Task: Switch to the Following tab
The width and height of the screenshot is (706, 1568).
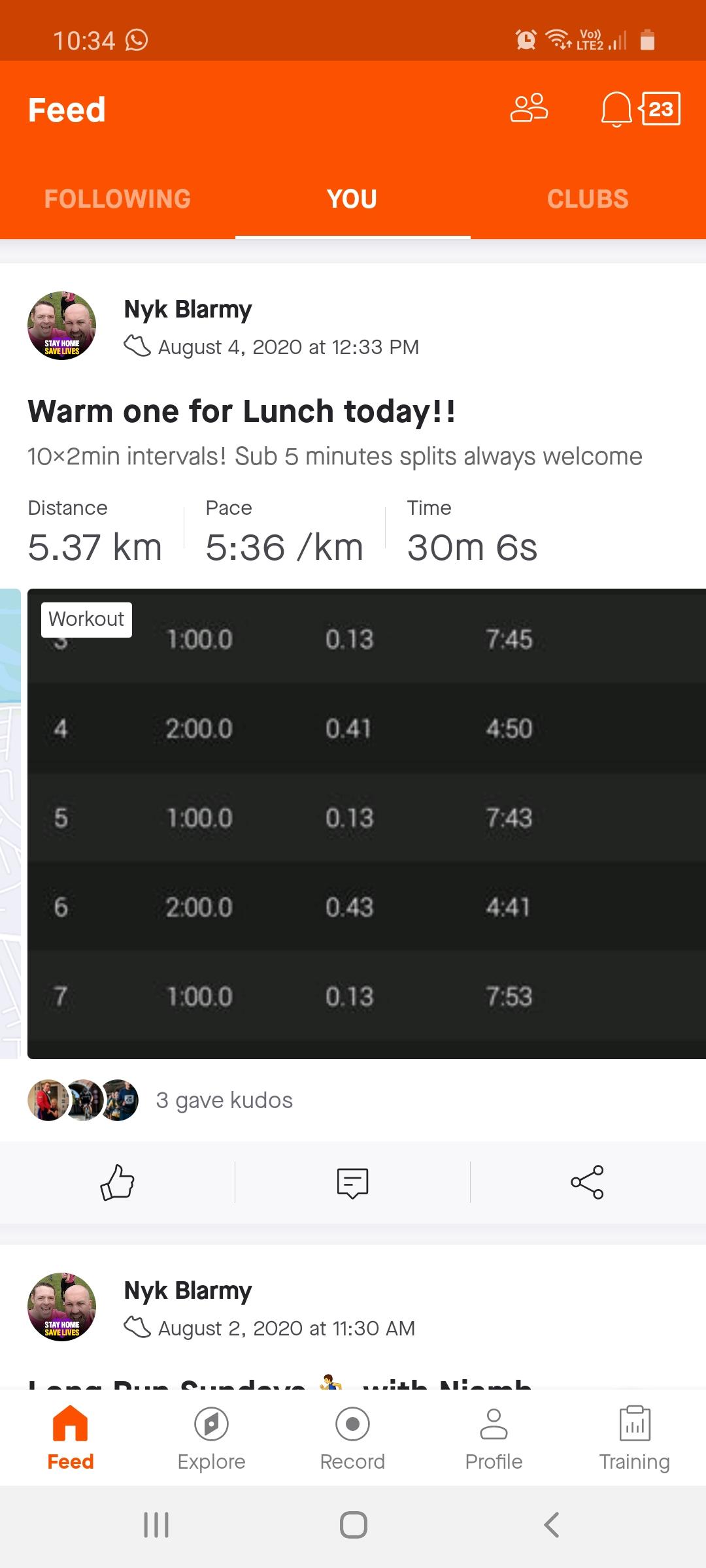Action: coord(118,199)
